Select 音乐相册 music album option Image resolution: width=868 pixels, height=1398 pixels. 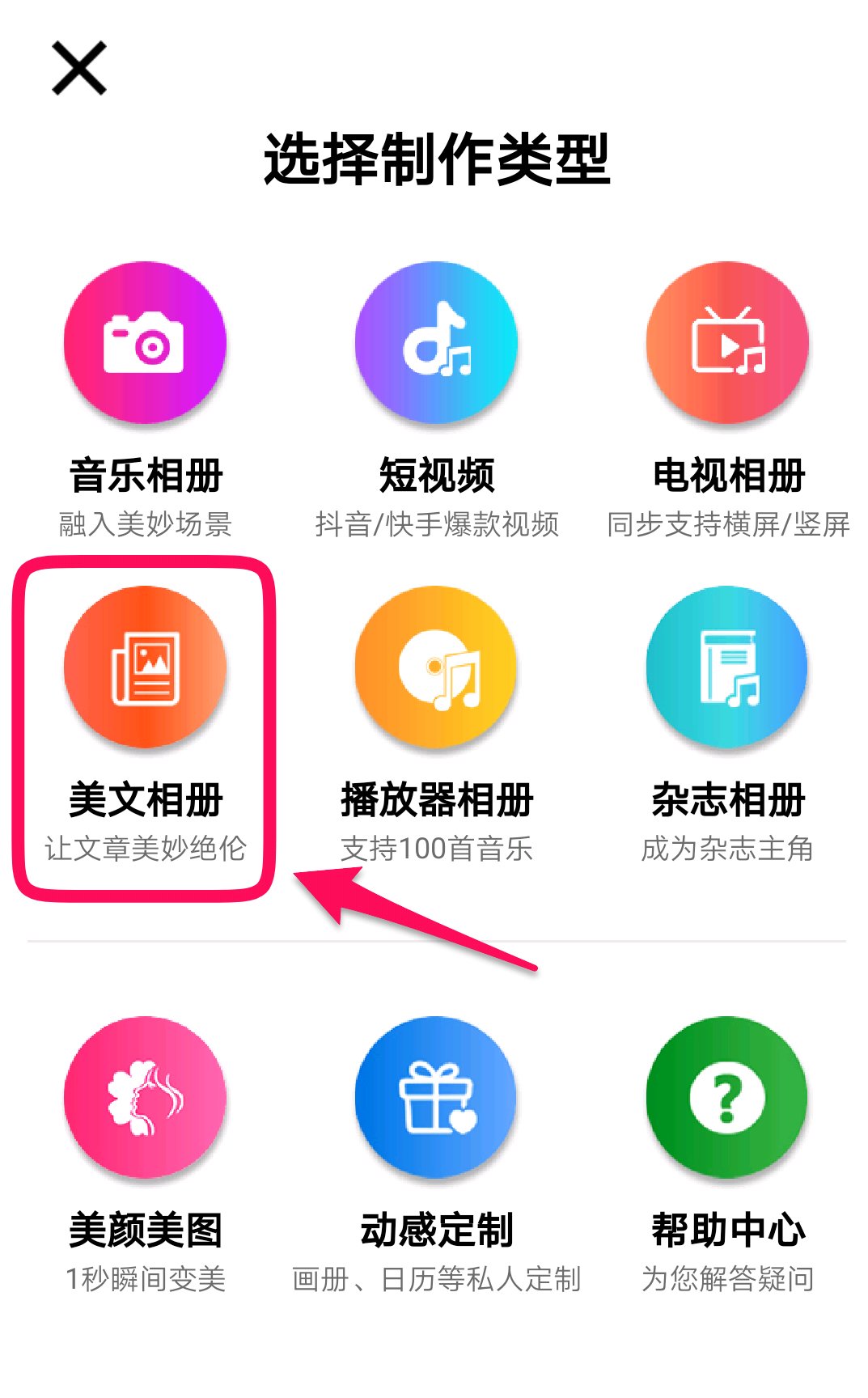146,342
